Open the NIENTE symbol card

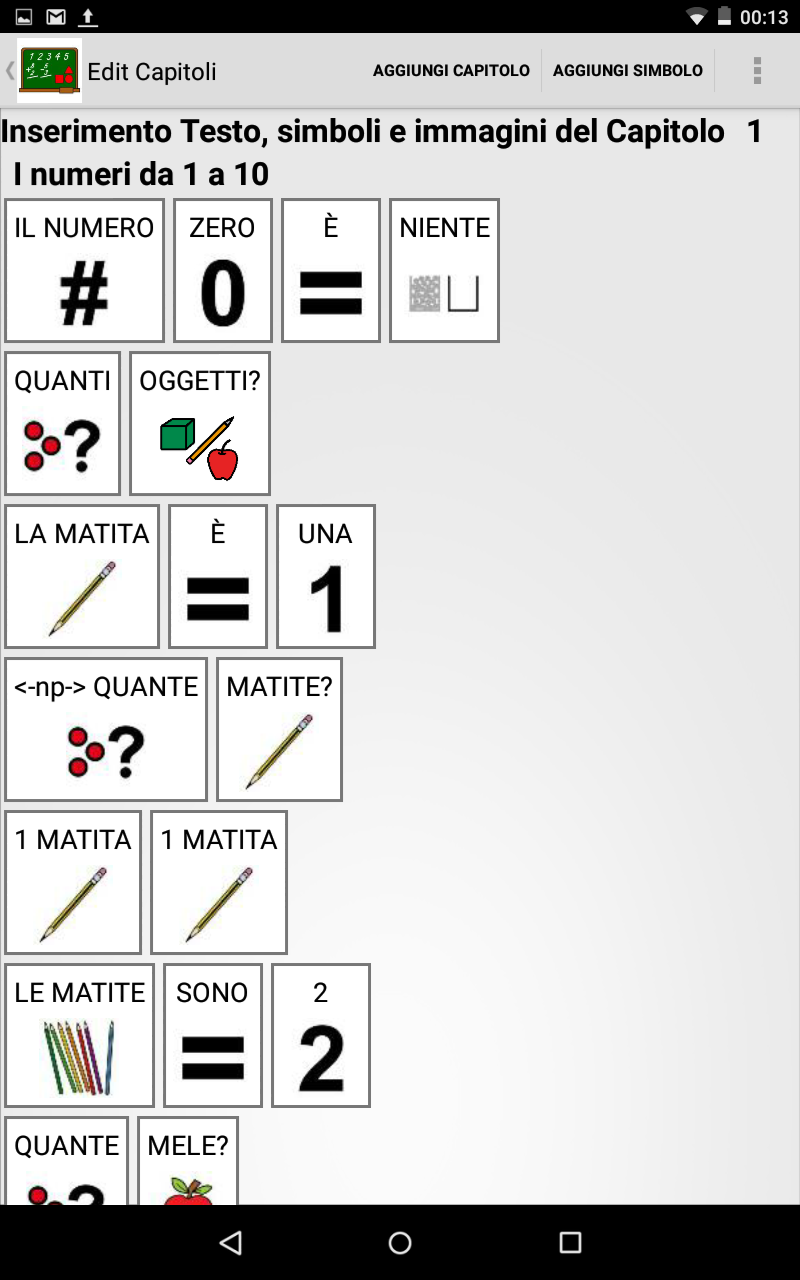click(x=444, y=270)
